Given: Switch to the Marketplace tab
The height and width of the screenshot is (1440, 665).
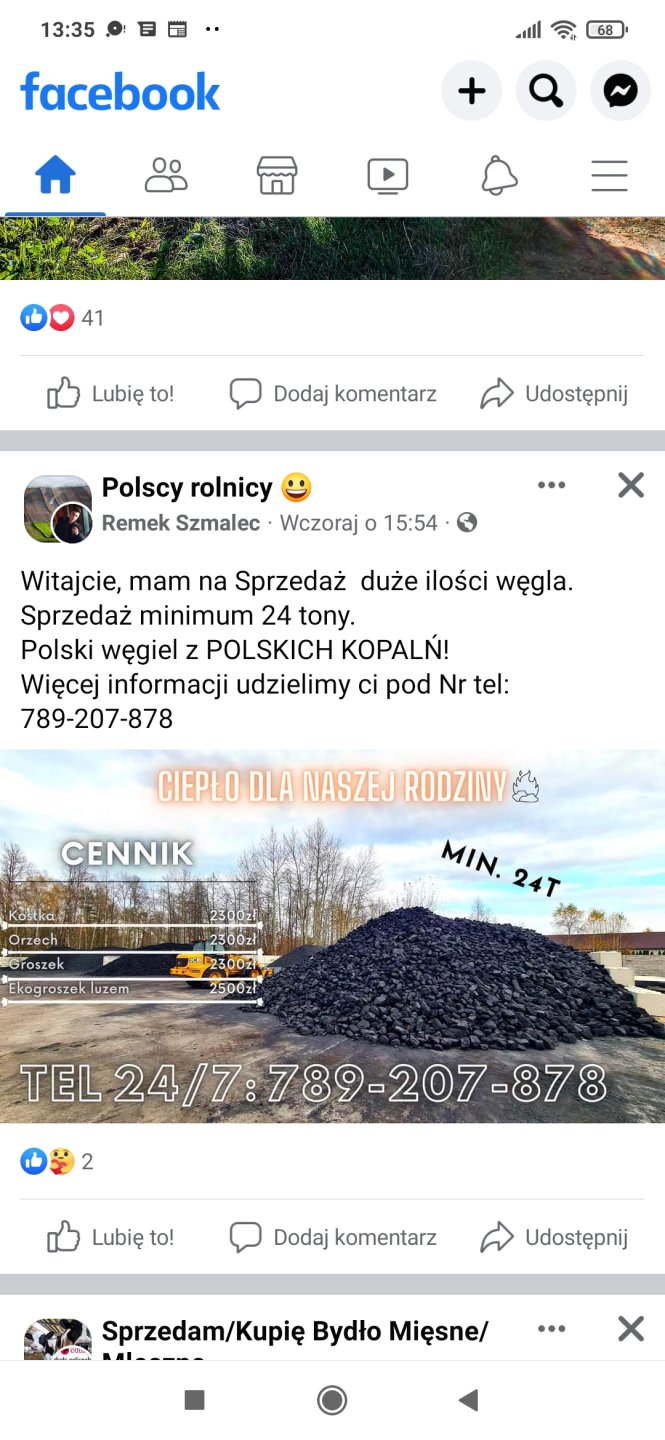Looking at the screenshot, I should coord(277,176).
